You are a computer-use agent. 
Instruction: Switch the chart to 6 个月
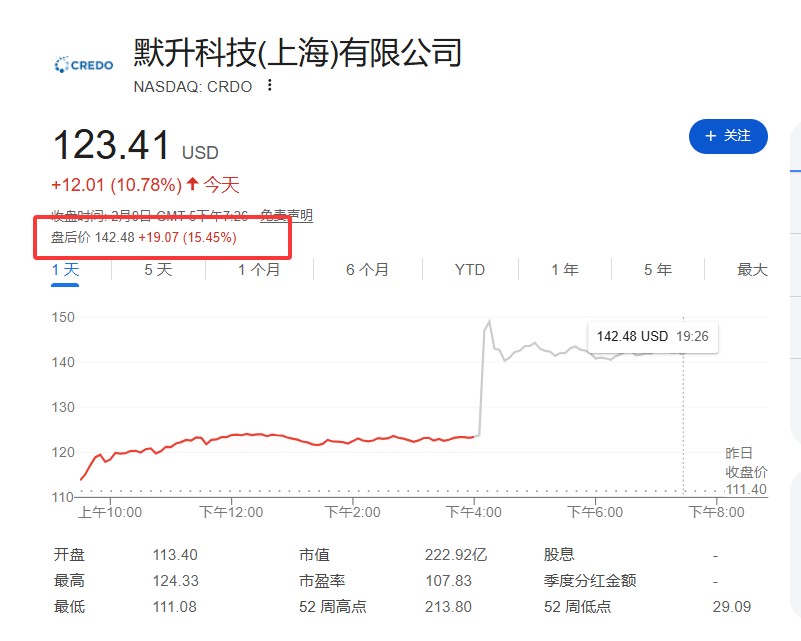(x=367, y=269)
